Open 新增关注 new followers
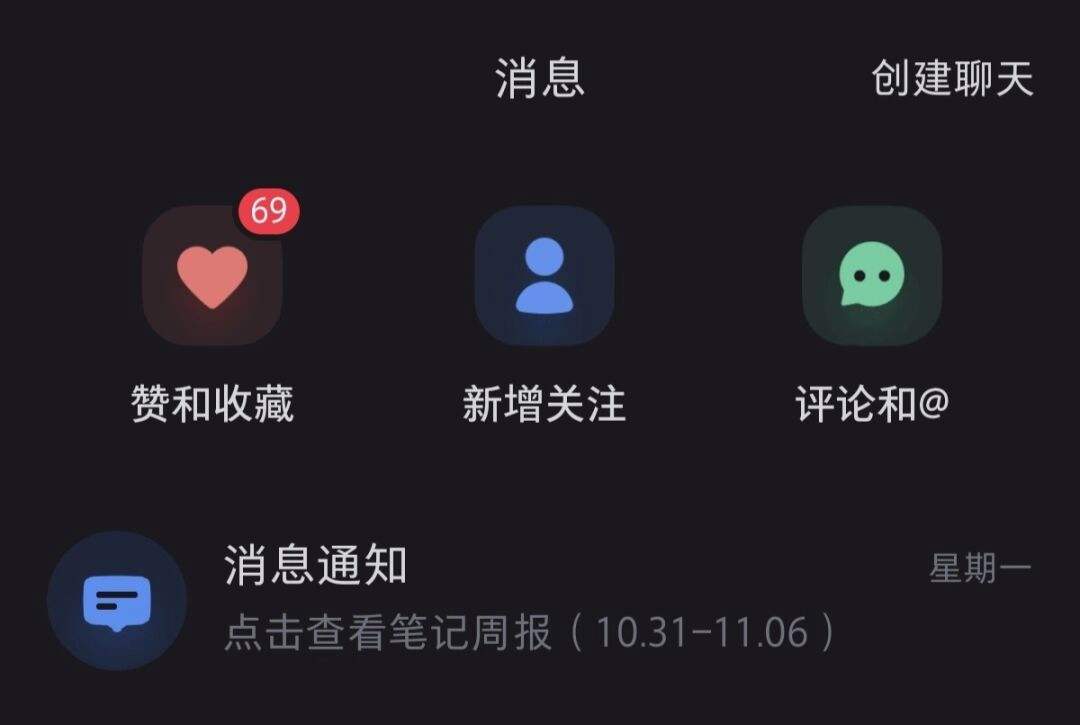The width and height of the screenshot is (1080, 725). (x=544, y=277)
